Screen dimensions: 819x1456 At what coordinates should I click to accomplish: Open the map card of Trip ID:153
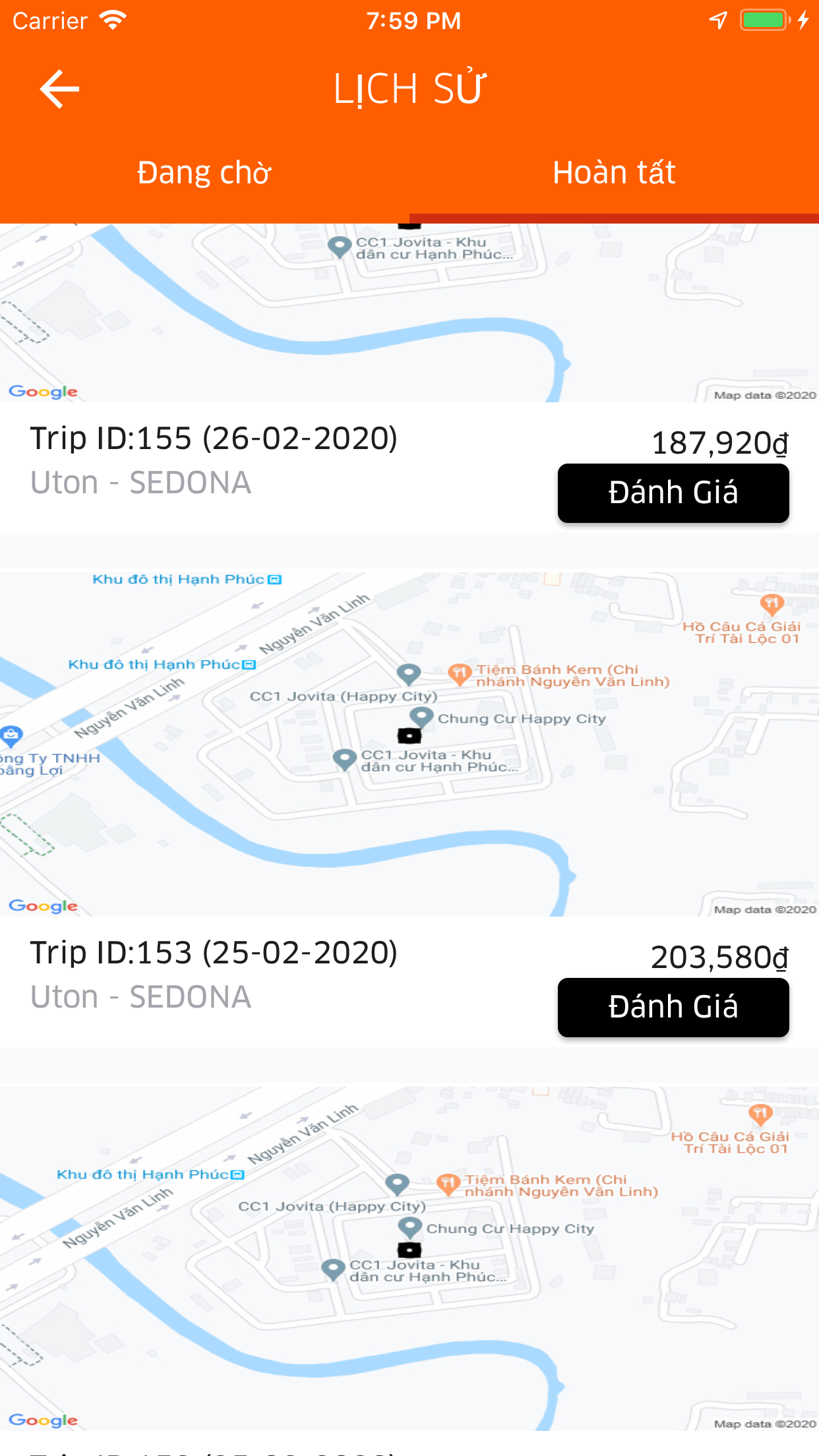click(x=409, y=744)
